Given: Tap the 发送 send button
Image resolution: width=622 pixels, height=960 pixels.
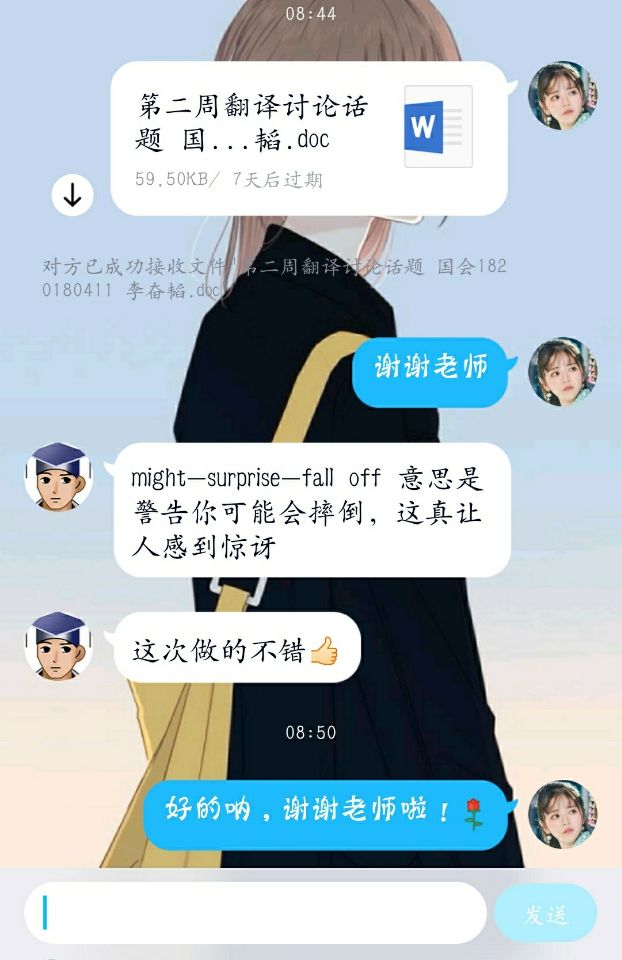Looking at the screenshot, I should tap(545, 913).
